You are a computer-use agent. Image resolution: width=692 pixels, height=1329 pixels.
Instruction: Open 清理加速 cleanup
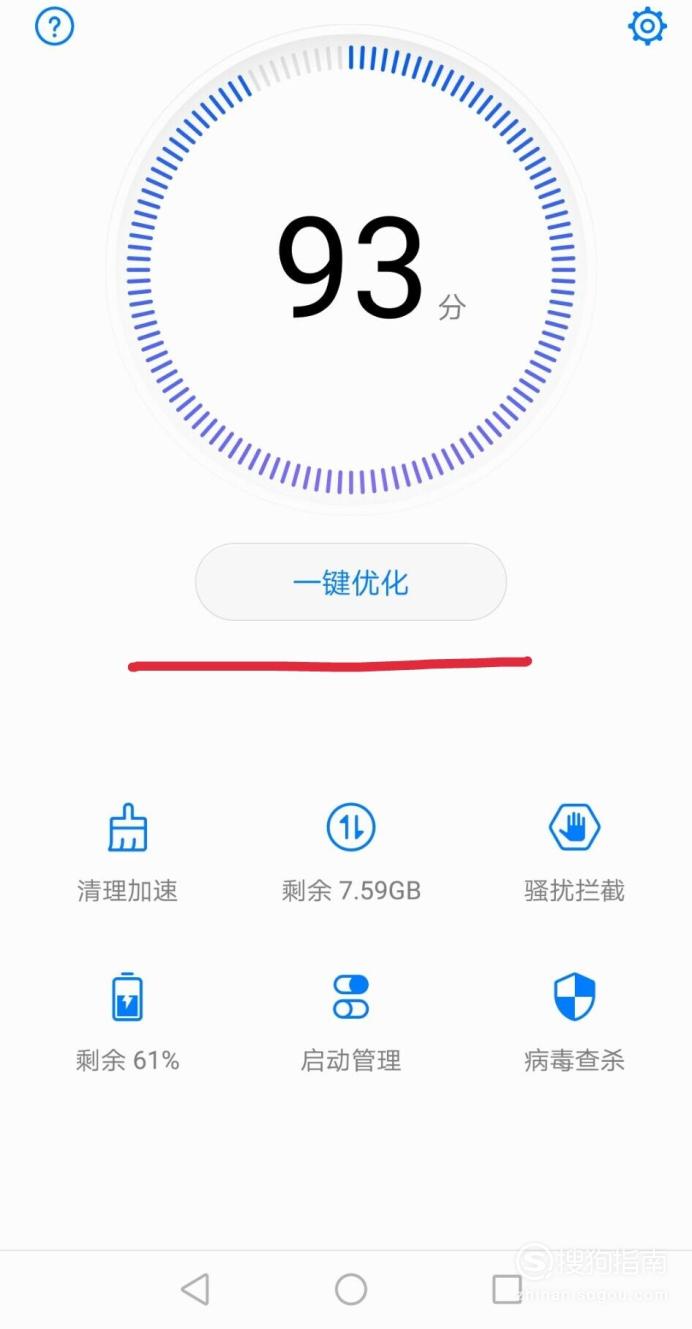(128, 853)
